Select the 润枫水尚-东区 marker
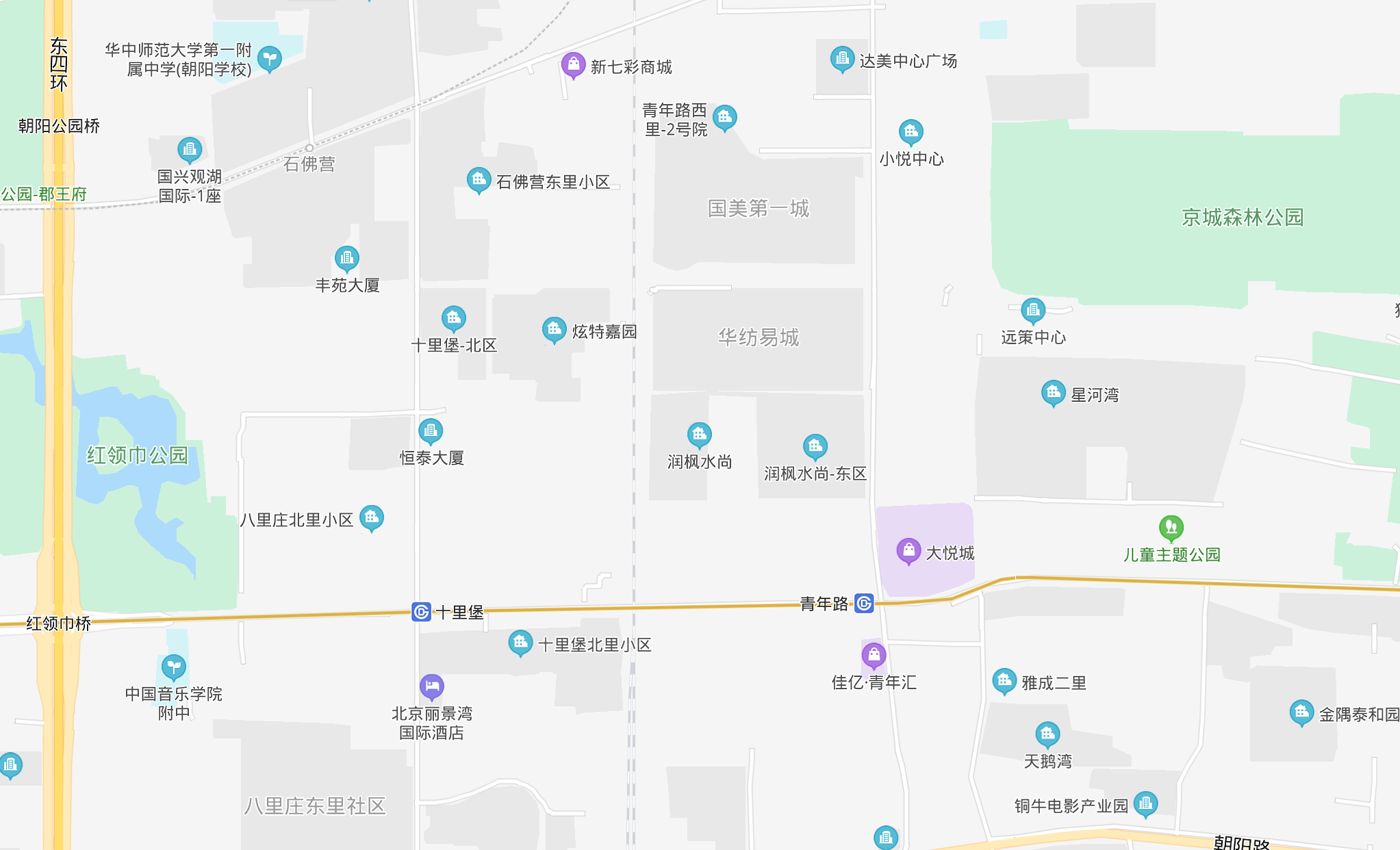Viewport: 1400px width, 850px height. point(815,447)
